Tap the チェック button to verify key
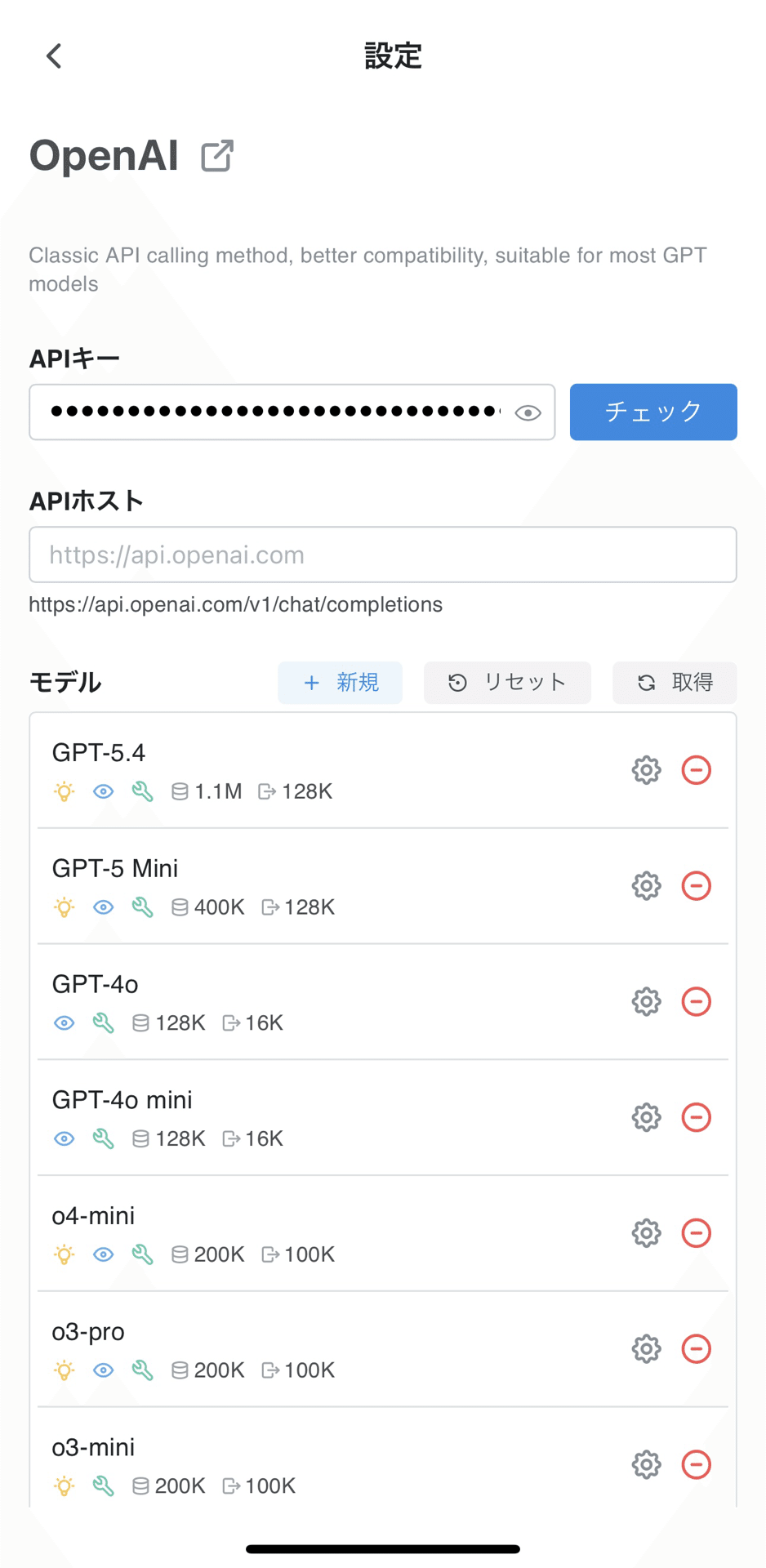The height and width of the screenshot is (1568, 766). 652,412
